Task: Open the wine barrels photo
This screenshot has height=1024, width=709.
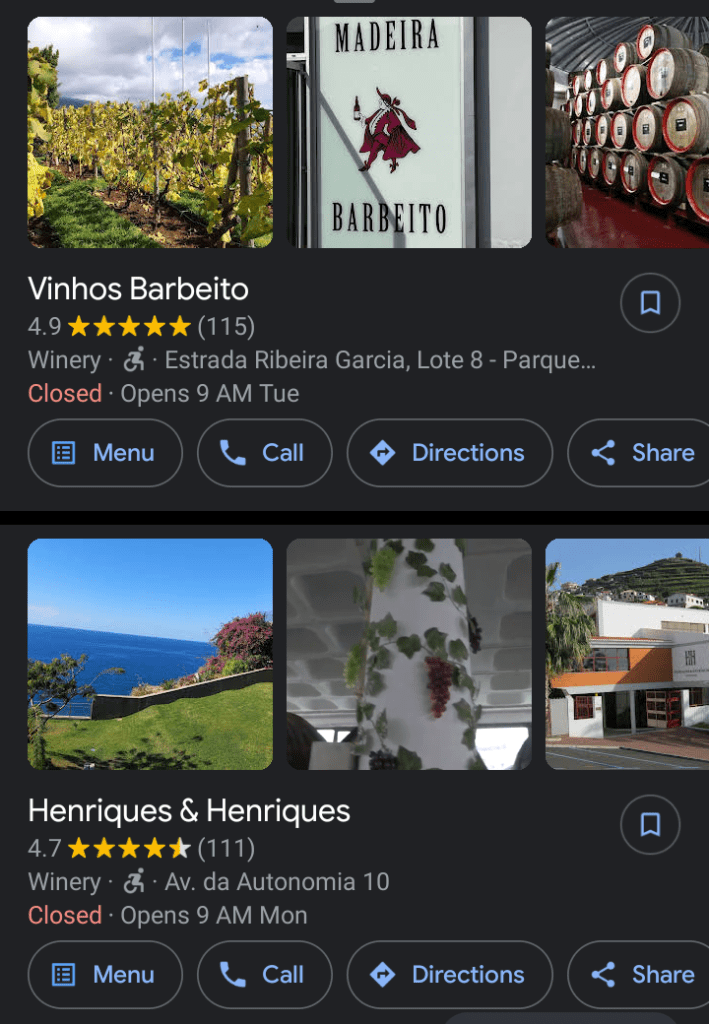Action: pyautogui.click(x=627, y=132)
